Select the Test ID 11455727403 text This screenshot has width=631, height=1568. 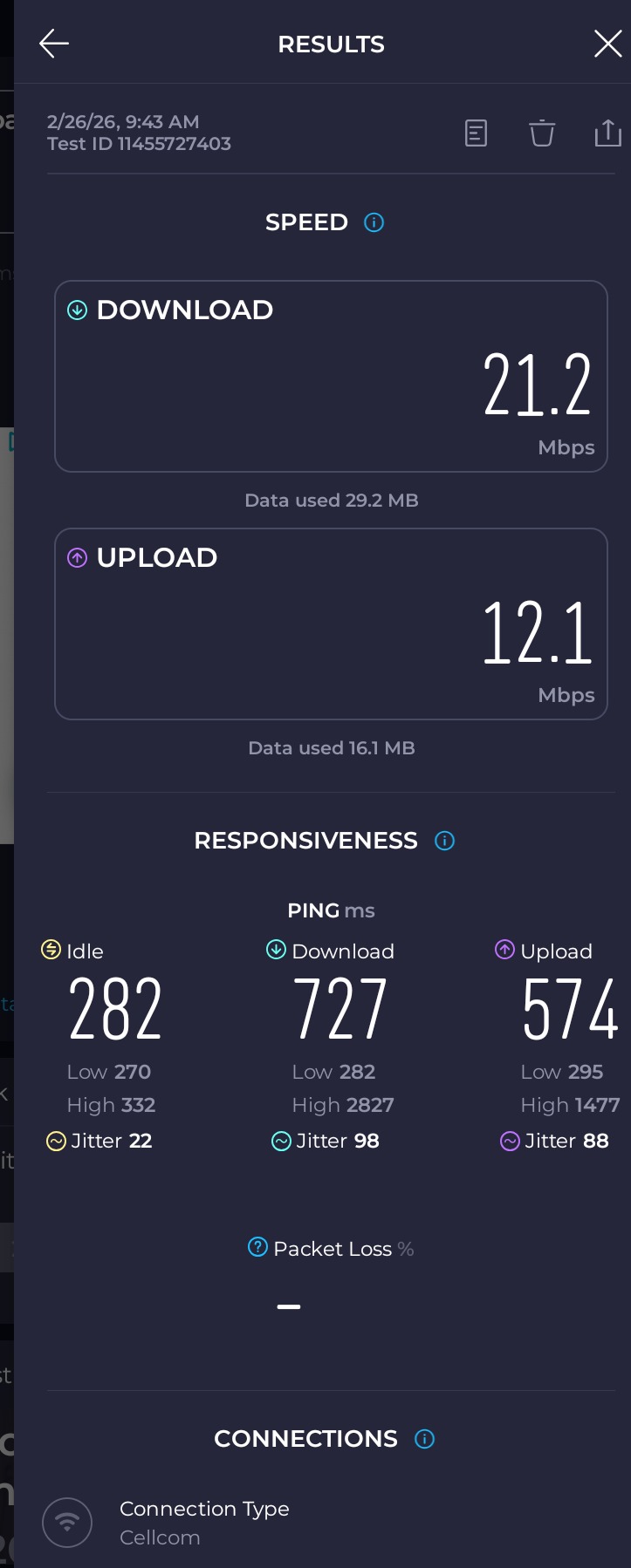pos(140,144)
